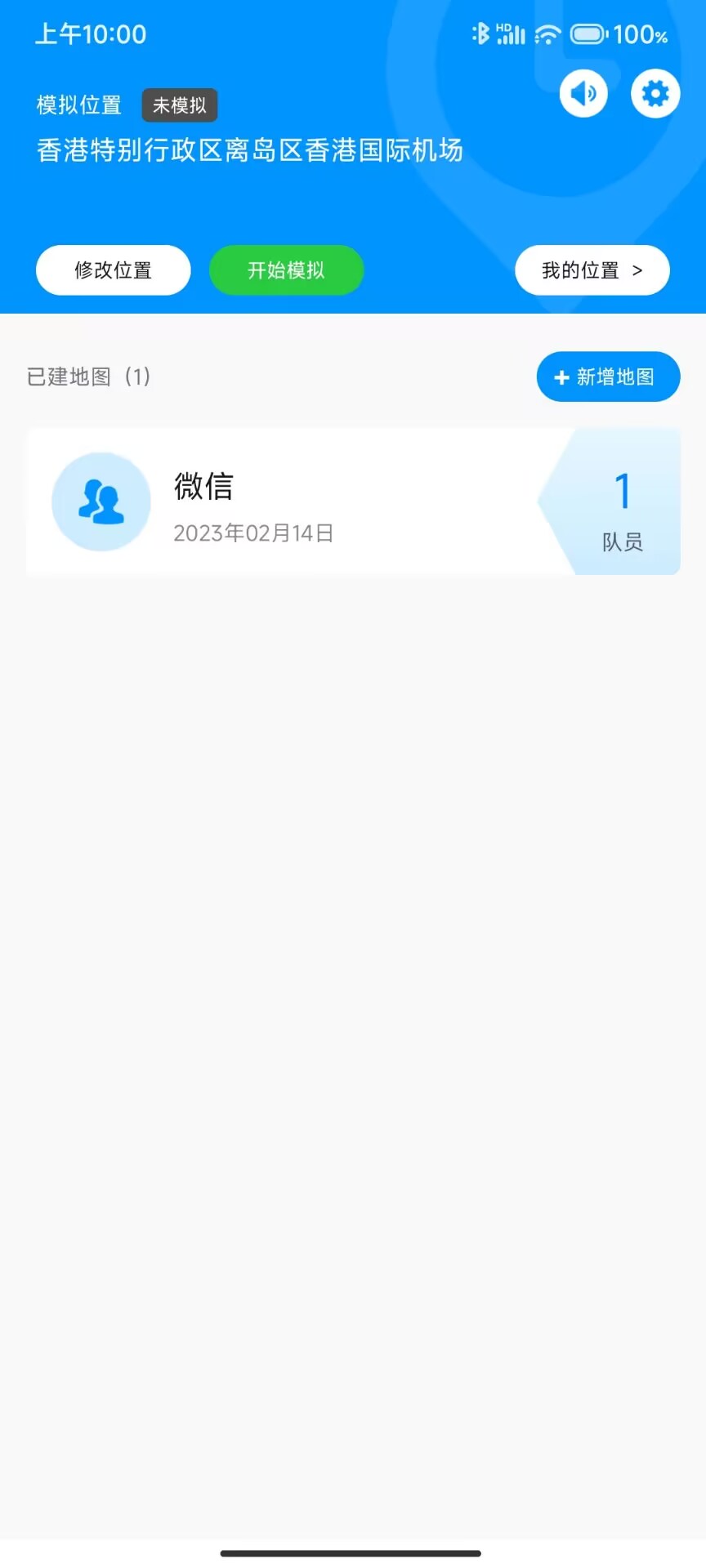The width and height of the screenshot is (706, 1568).
Task: Tap the sound speaker icon
Action: tap(583, 94)
